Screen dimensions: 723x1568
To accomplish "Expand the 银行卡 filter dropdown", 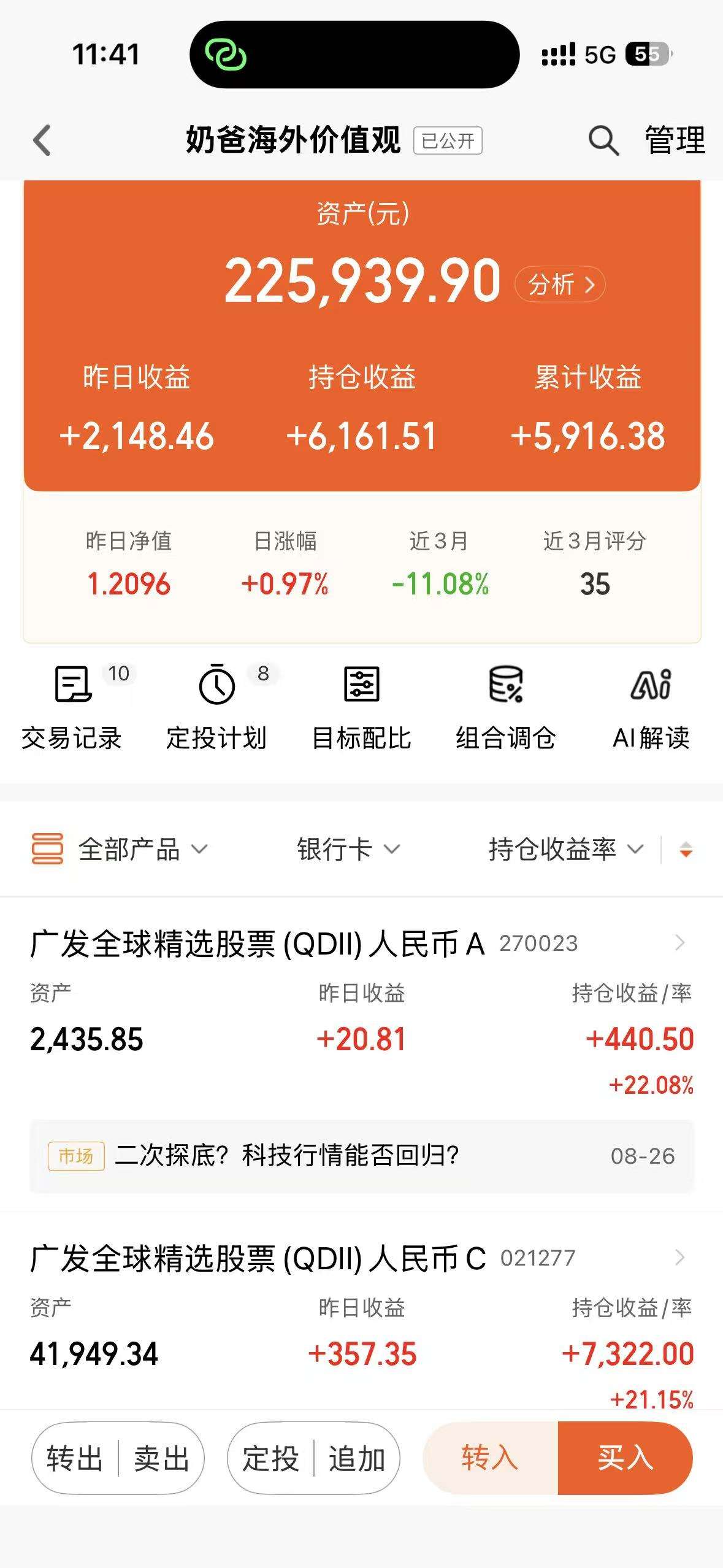I will (348, 849).
